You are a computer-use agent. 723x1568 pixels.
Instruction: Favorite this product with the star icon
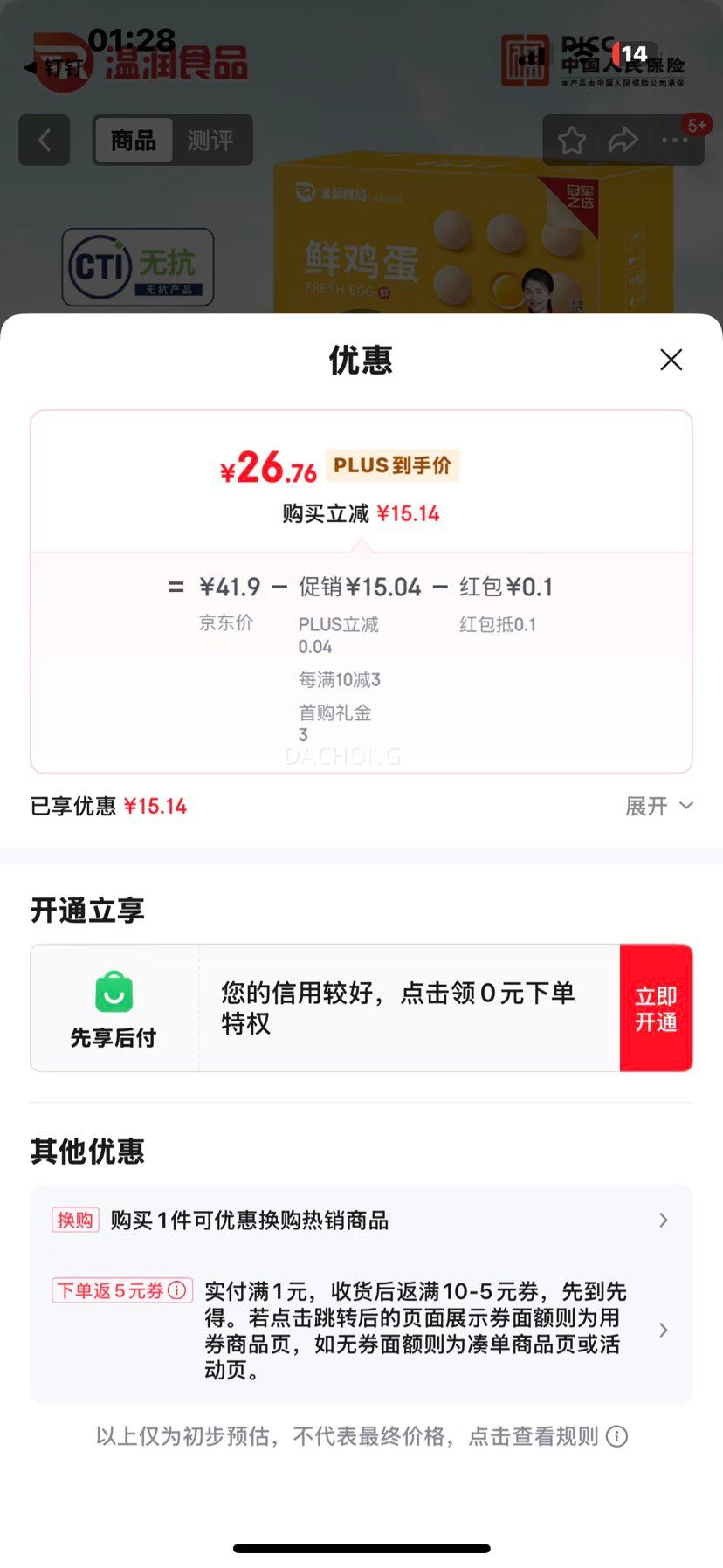click(572, 140)
